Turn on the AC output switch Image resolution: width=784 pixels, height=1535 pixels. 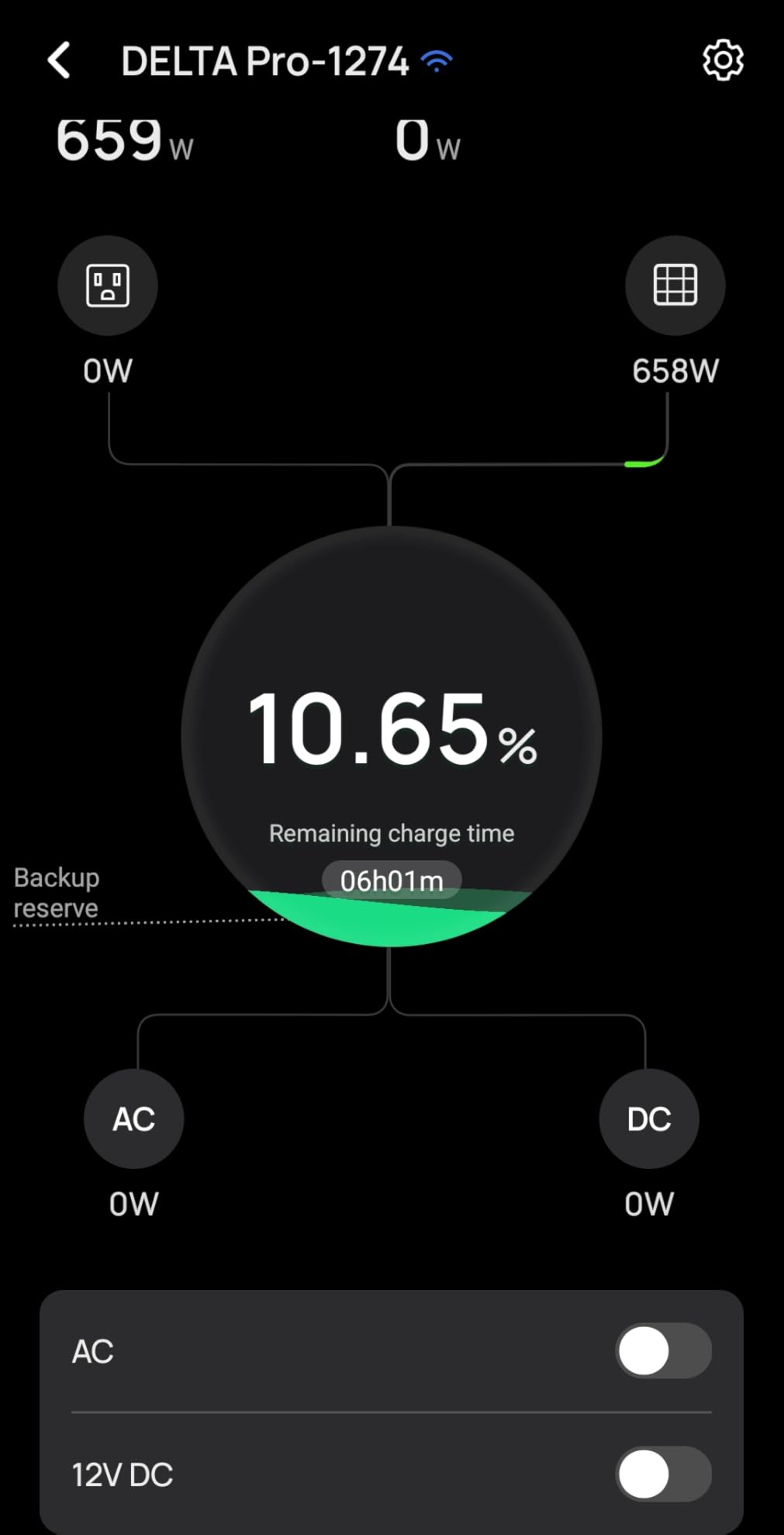663,1351
